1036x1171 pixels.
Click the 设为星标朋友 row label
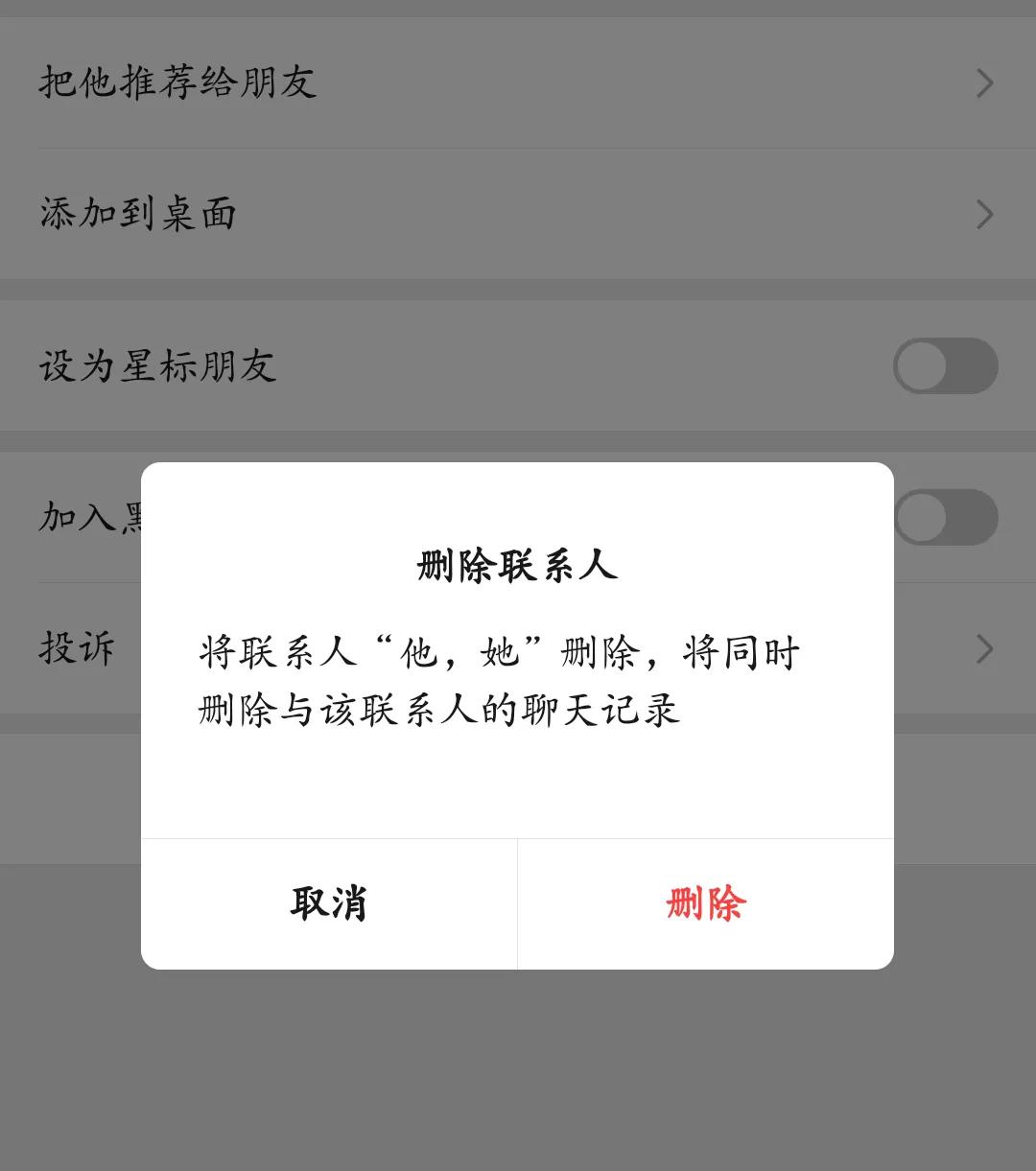tap(158, 364)
